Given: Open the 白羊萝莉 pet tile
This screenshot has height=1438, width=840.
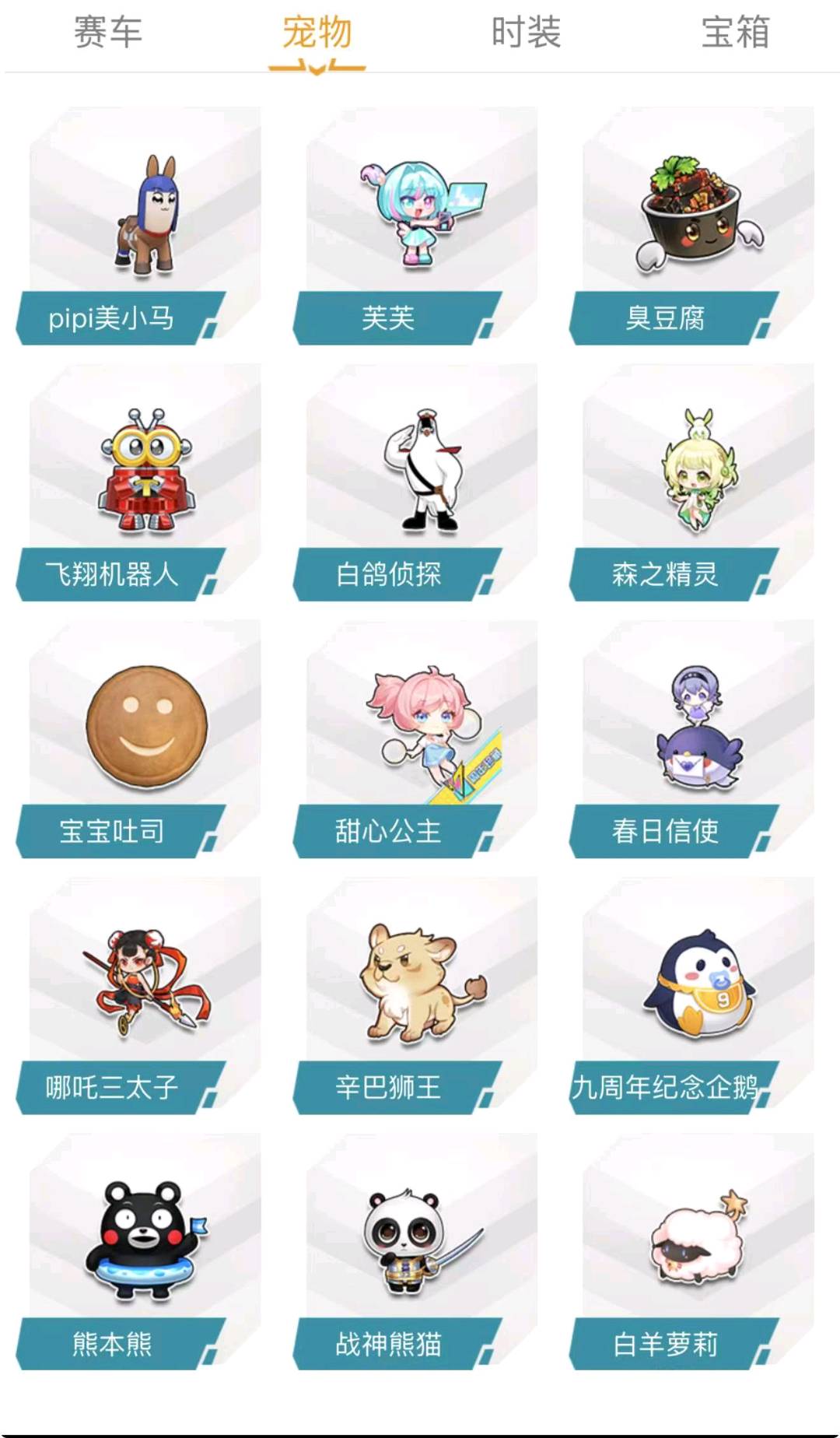Looking at the screenshot, I should pos(692,1251).
